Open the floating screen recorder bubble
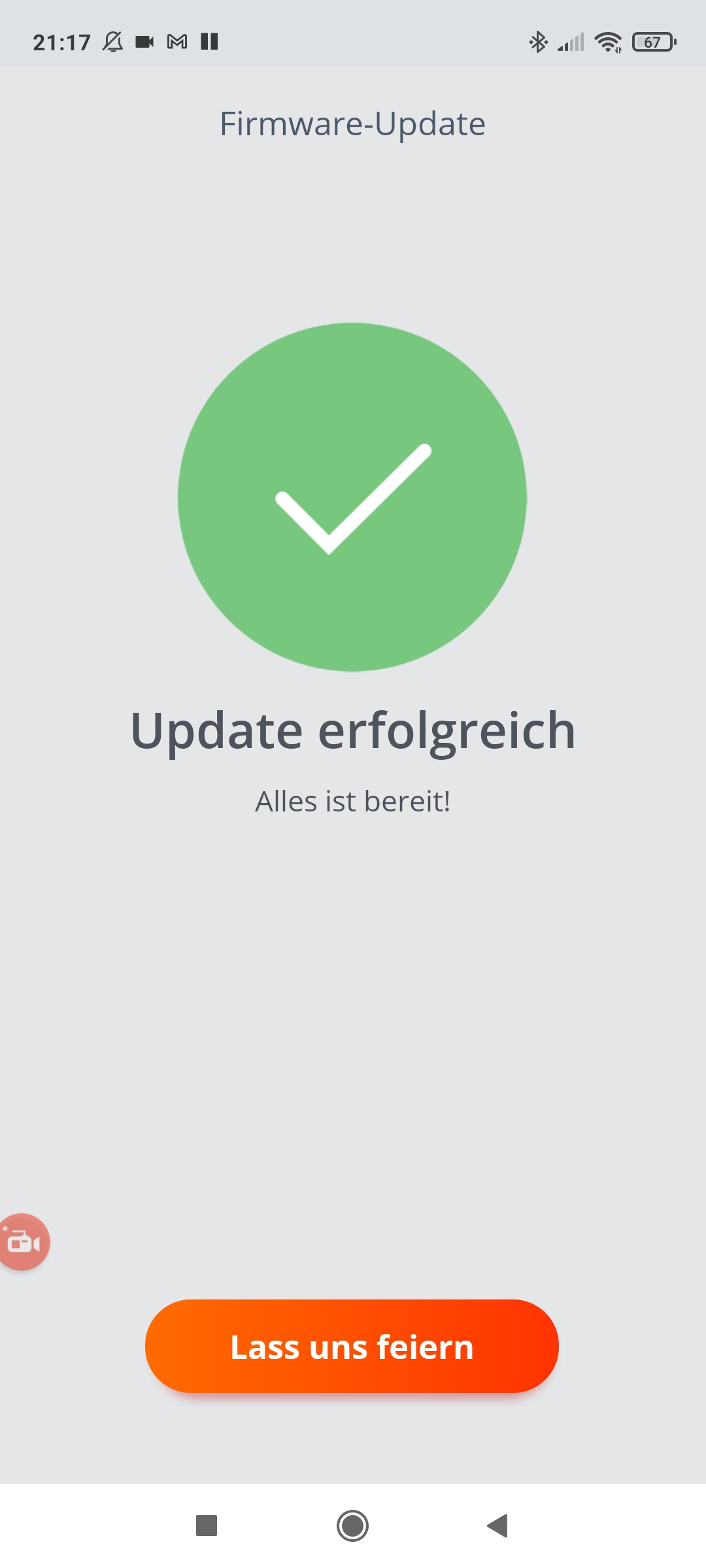Image resolution: width=706 pixels, height=1568 pixels. (23, 1242)
